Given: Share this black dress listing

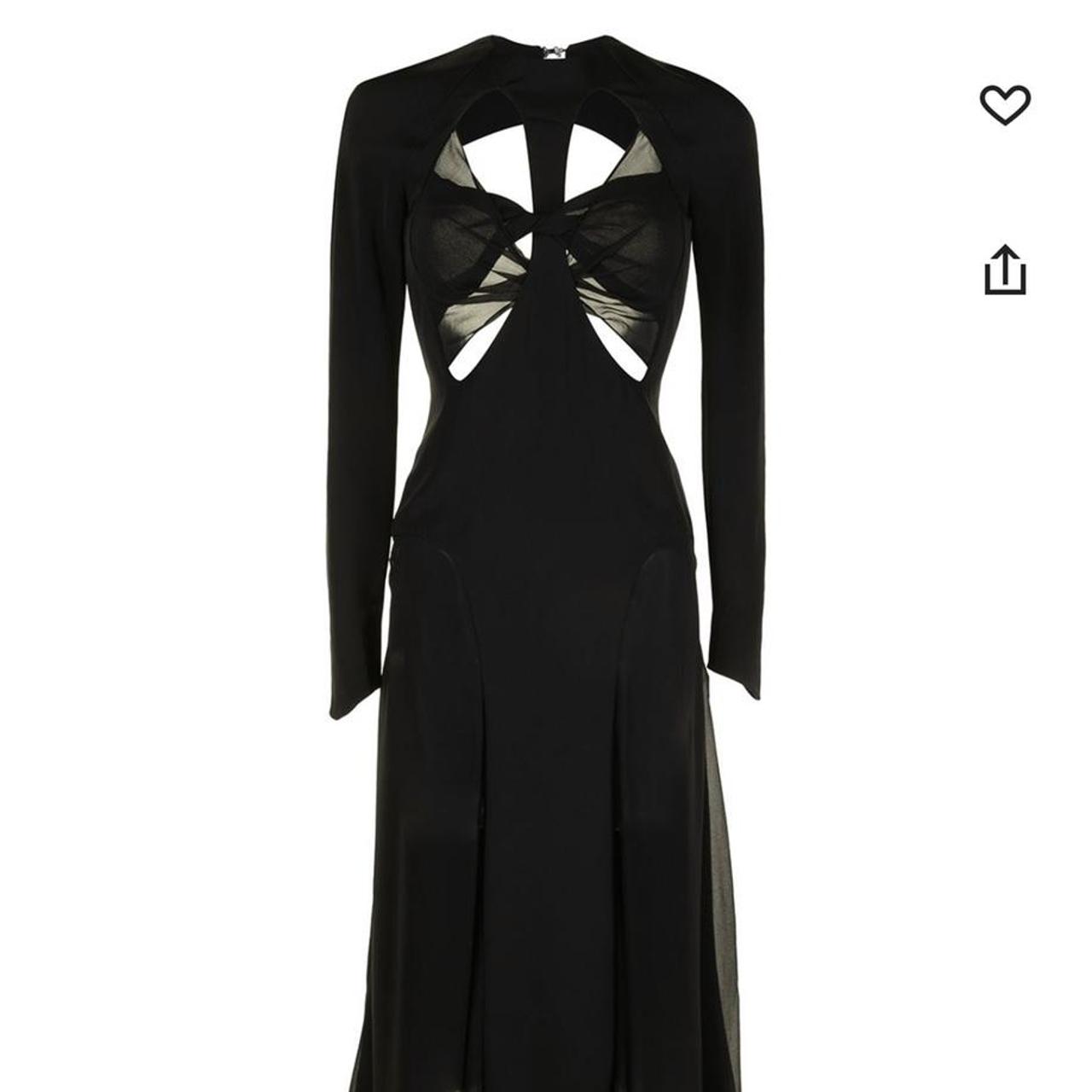Looking at the screenshot, I should point(1004,270).
